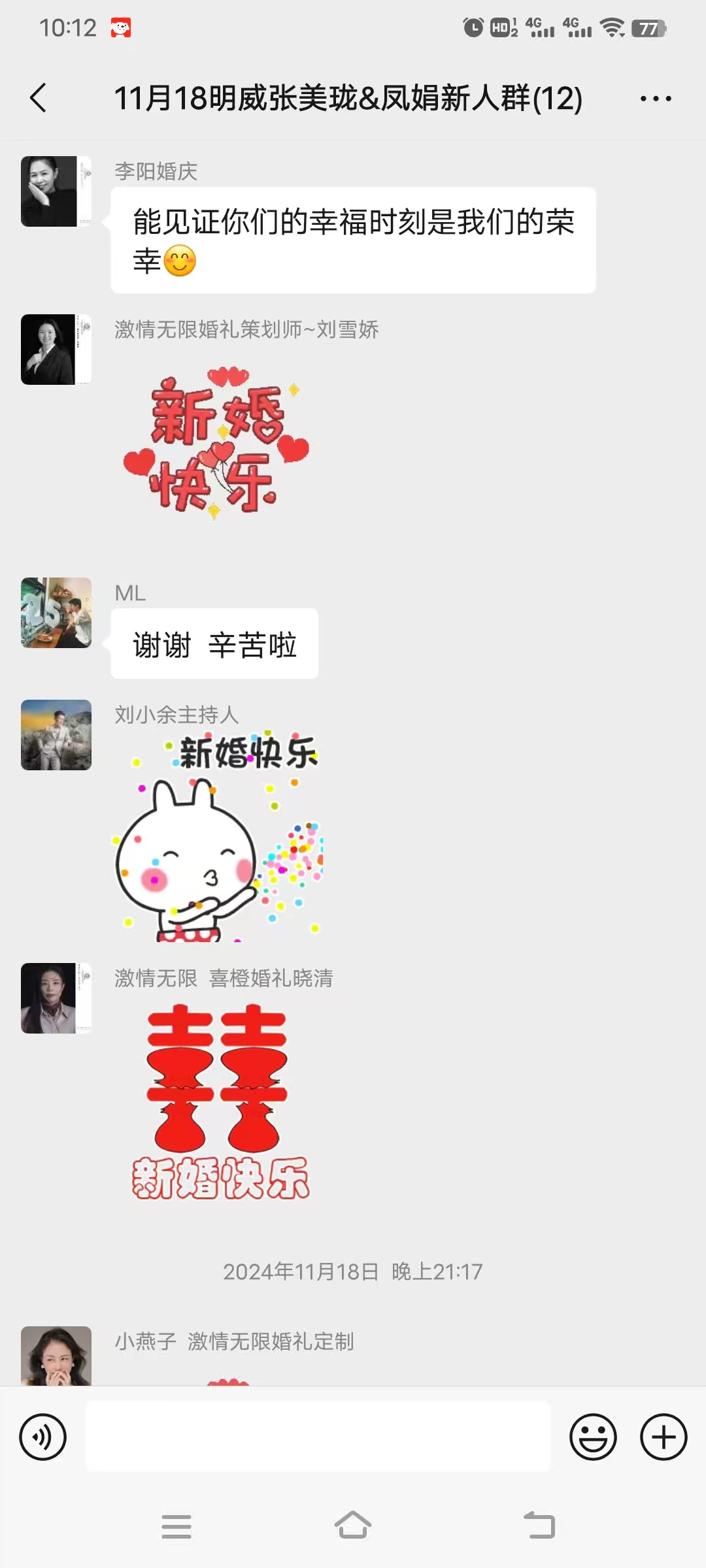Viewport: 706px width, 1568px height.
Task: Open 刘雪娇's profile avatar
Action: [56, 350]
